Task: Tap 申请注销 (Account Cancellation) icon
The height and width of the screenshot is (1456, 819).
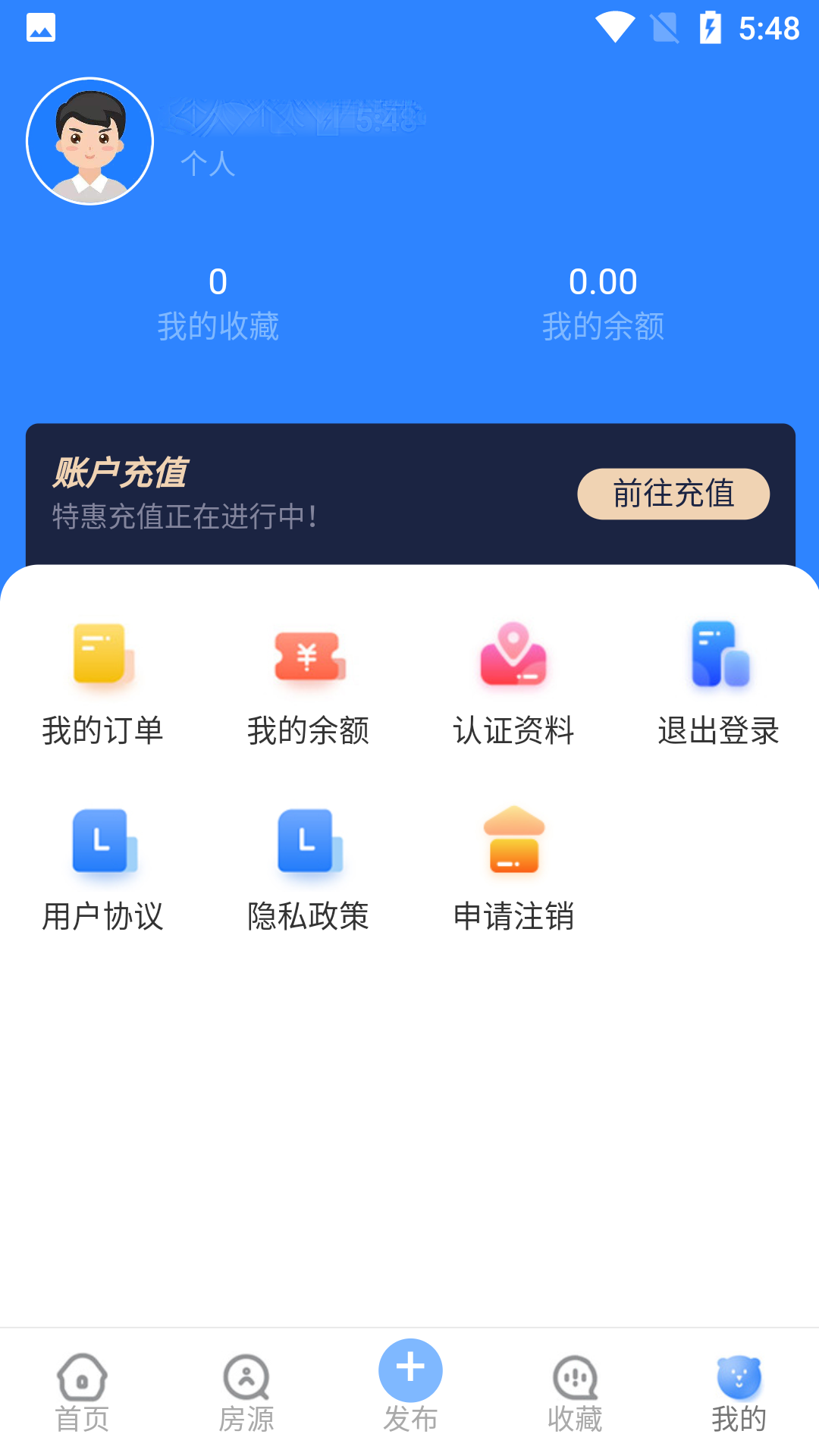Action: point(513,842)
